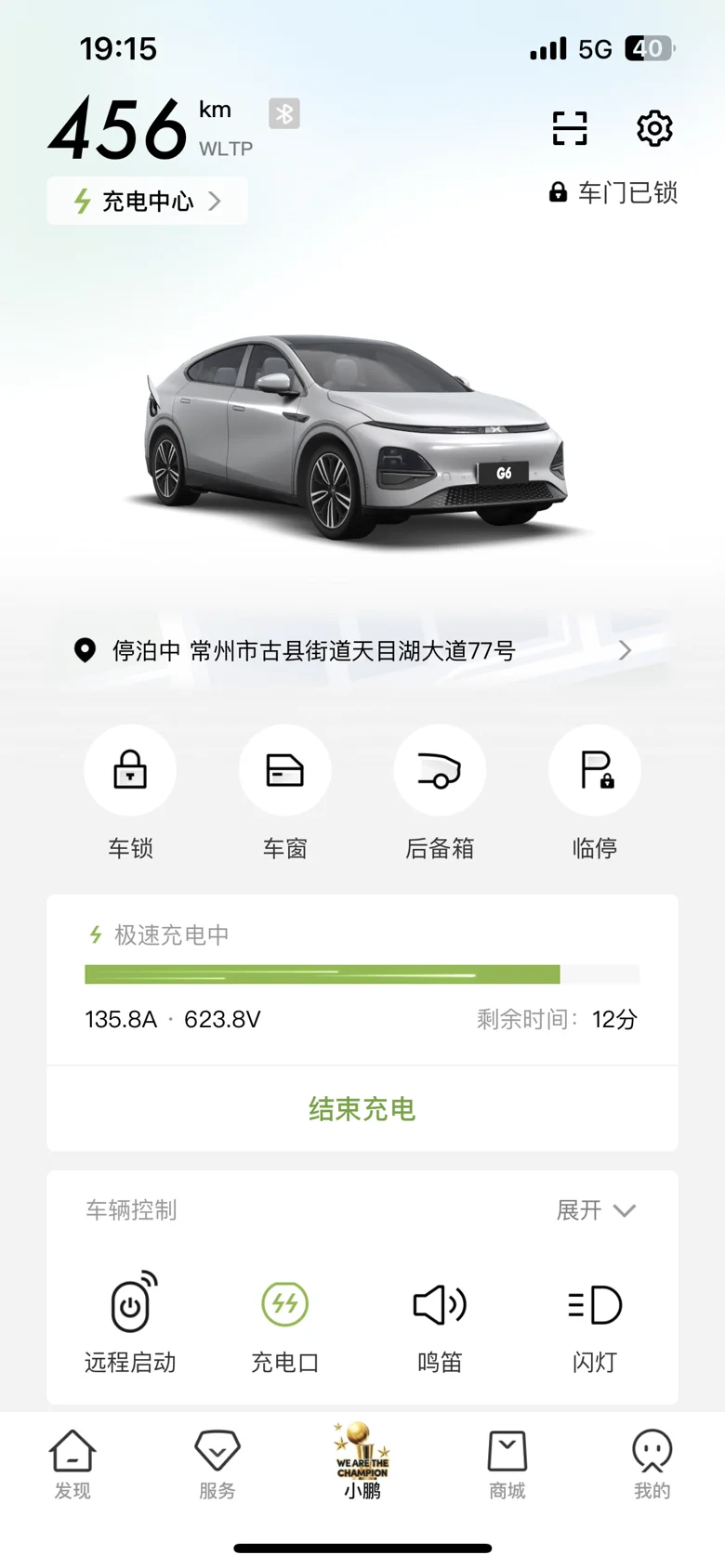Open the 后备箱 trunk control

pos(440,771)
